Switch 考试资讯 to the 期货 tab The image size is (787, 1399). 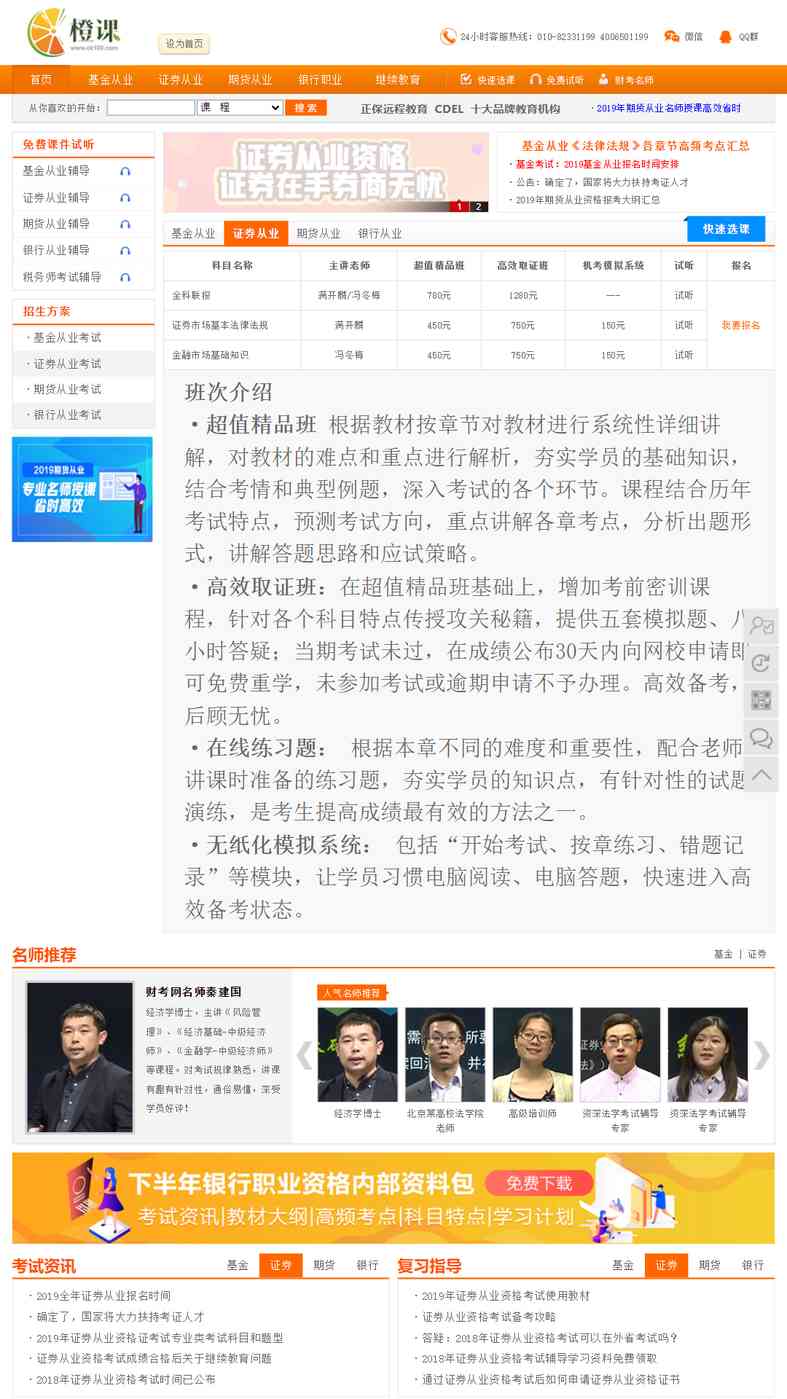(x=324, y=1265)
